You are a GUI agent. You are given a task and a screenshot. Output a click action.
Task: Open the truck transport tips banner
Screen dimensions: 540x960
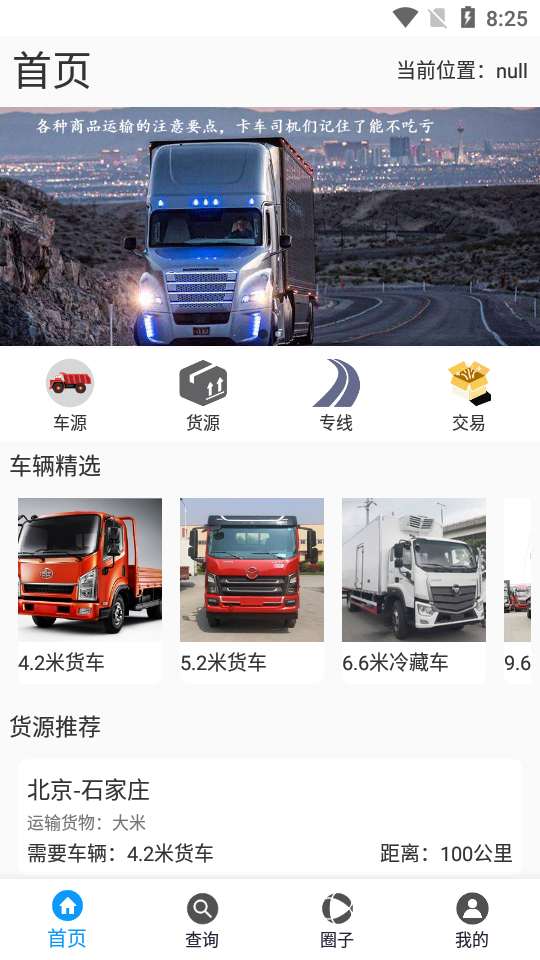(x=270, y=227)
